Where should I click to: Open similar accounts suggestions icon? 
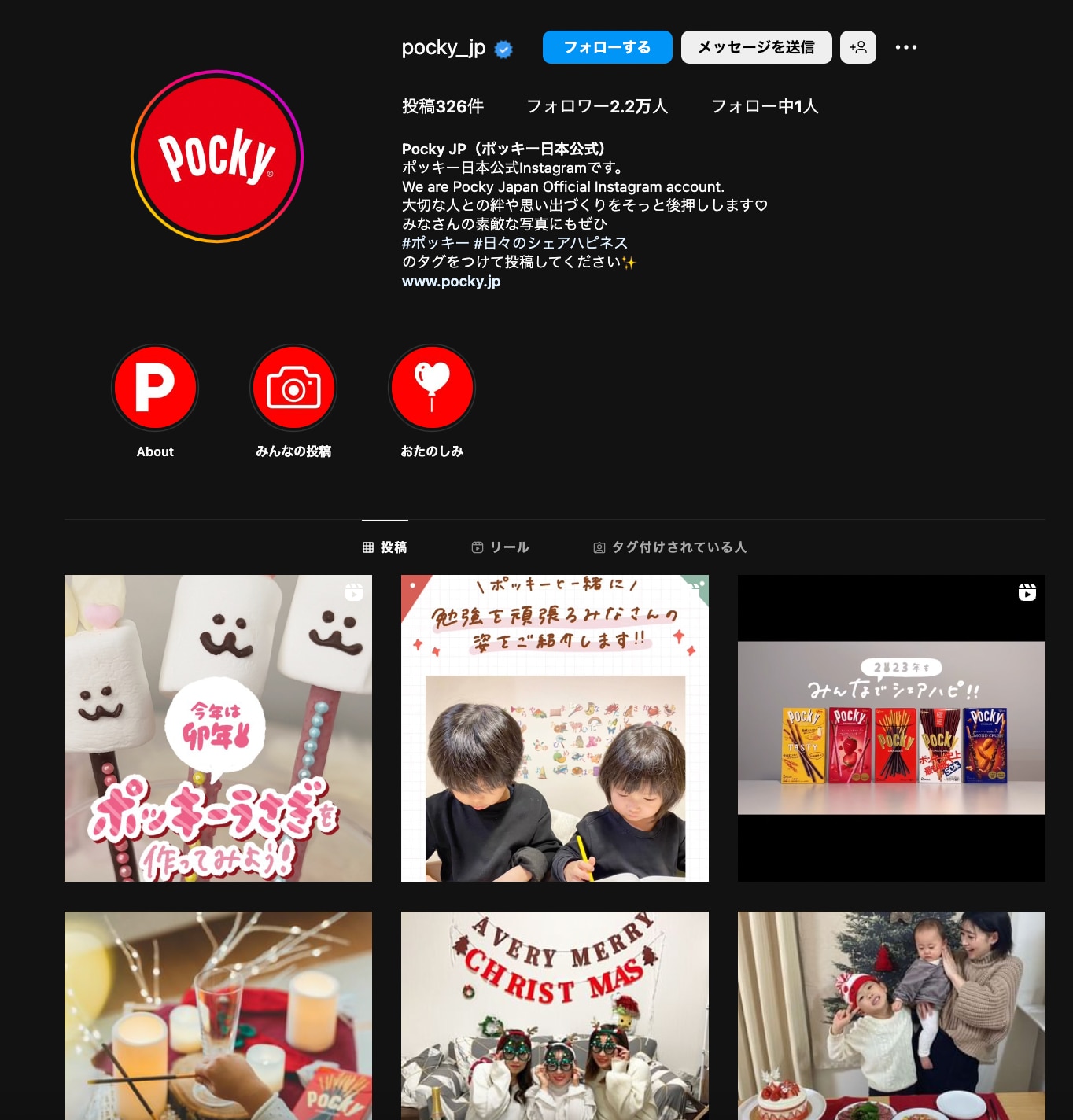857,47
